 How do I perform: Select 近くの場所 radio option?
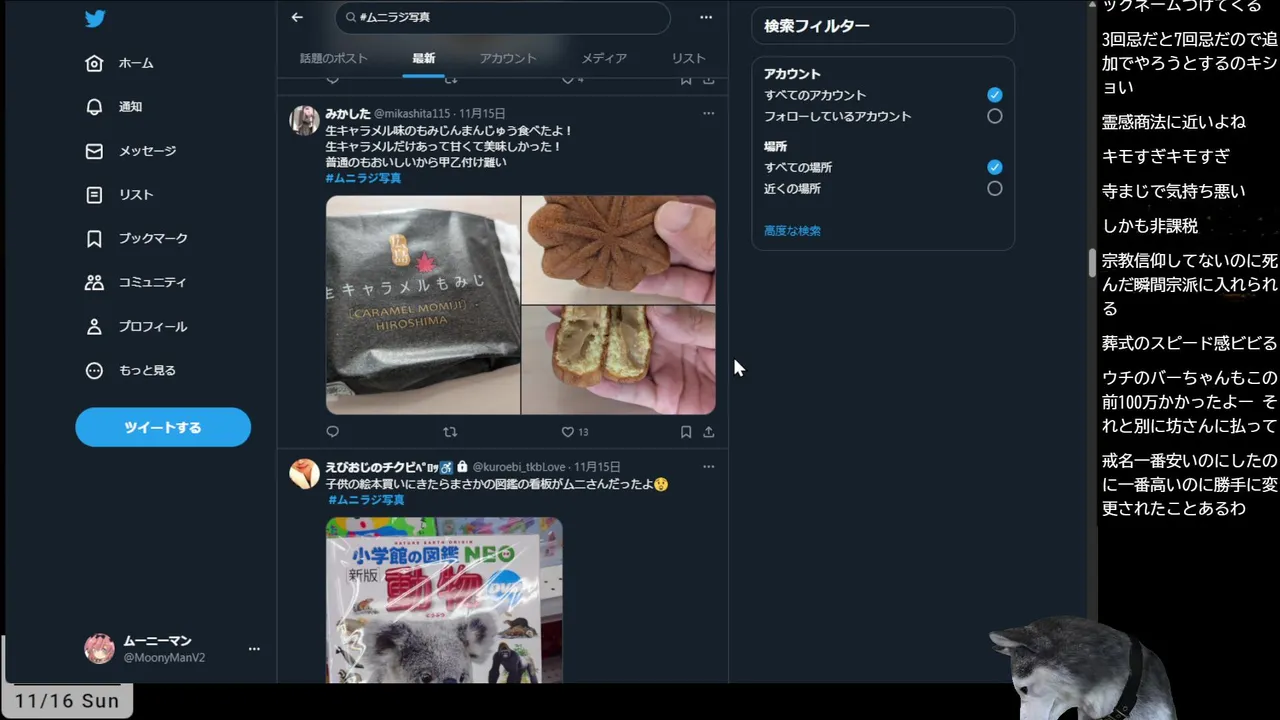pyautogui.click(x=994, y=188)
